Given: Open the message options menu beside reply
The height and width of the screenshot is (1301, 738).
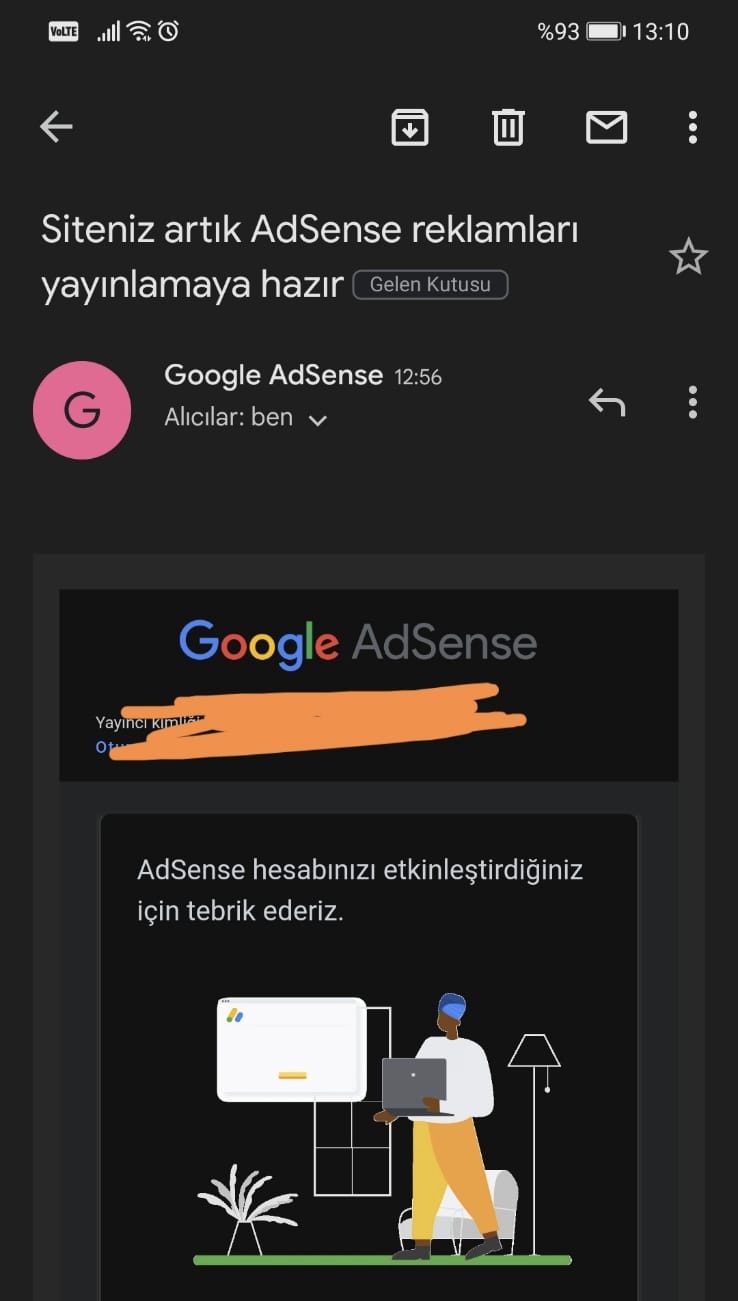Looking at the screenshot, I should coord(692,402).
